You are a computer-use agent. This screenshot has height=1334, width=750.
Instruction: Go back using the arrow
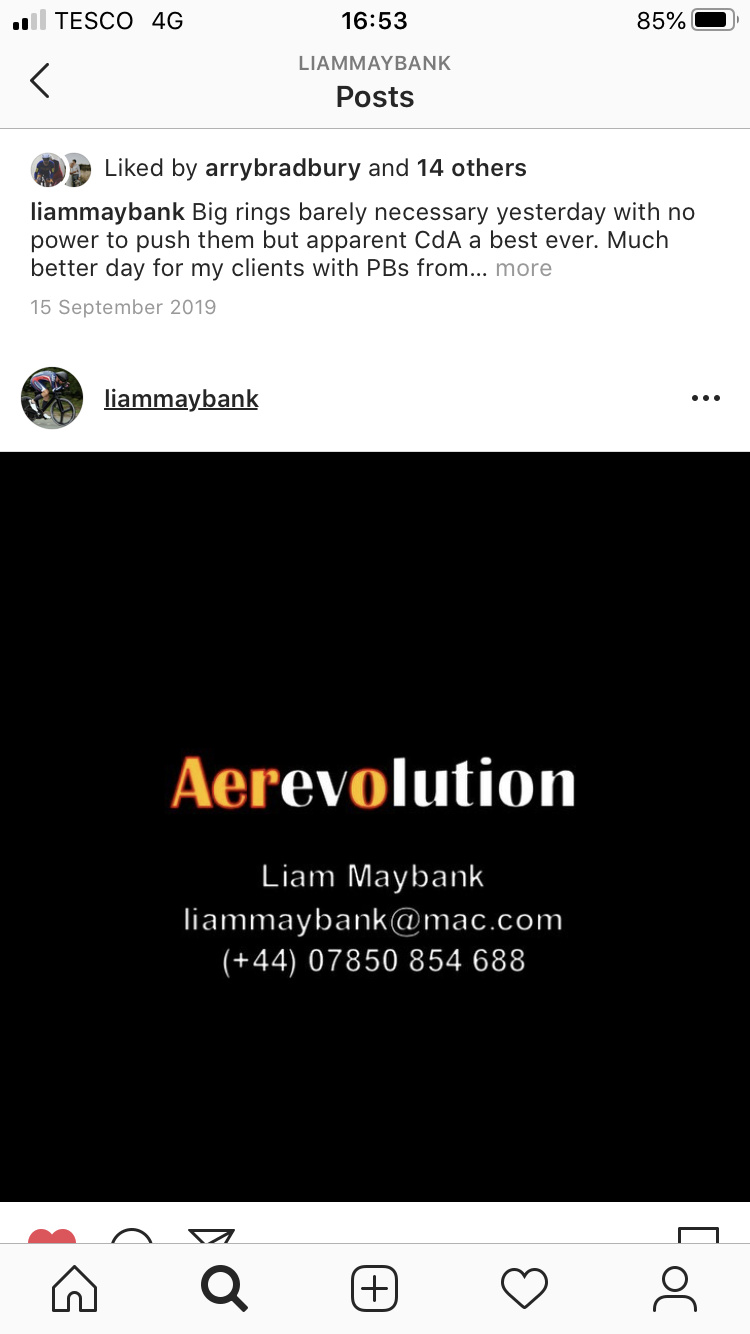(40, 81)
